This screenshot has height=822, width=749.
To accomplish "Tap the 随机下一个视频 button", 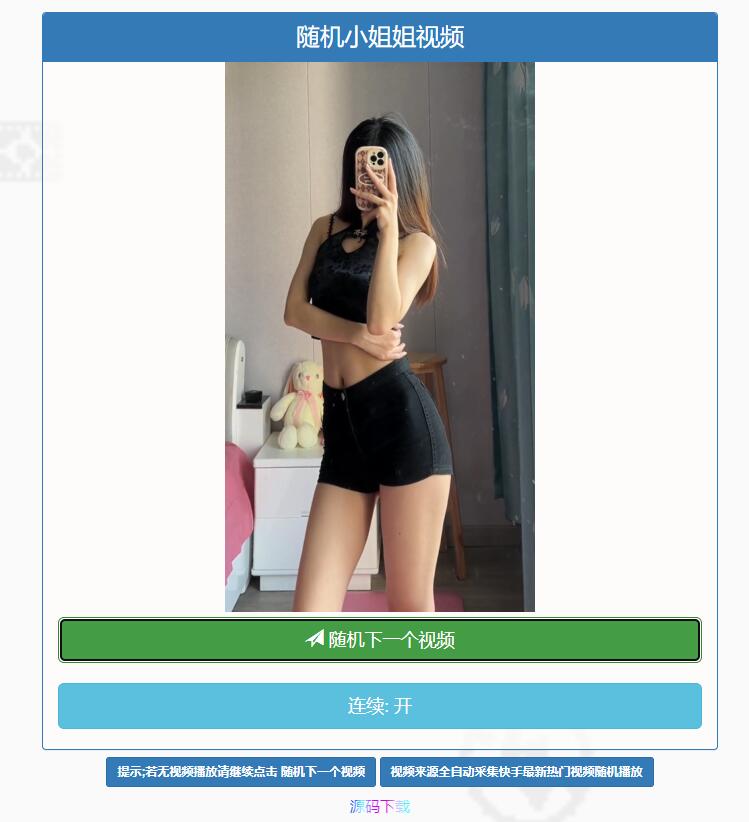I will pyautogui.click(x=380, y=640).
